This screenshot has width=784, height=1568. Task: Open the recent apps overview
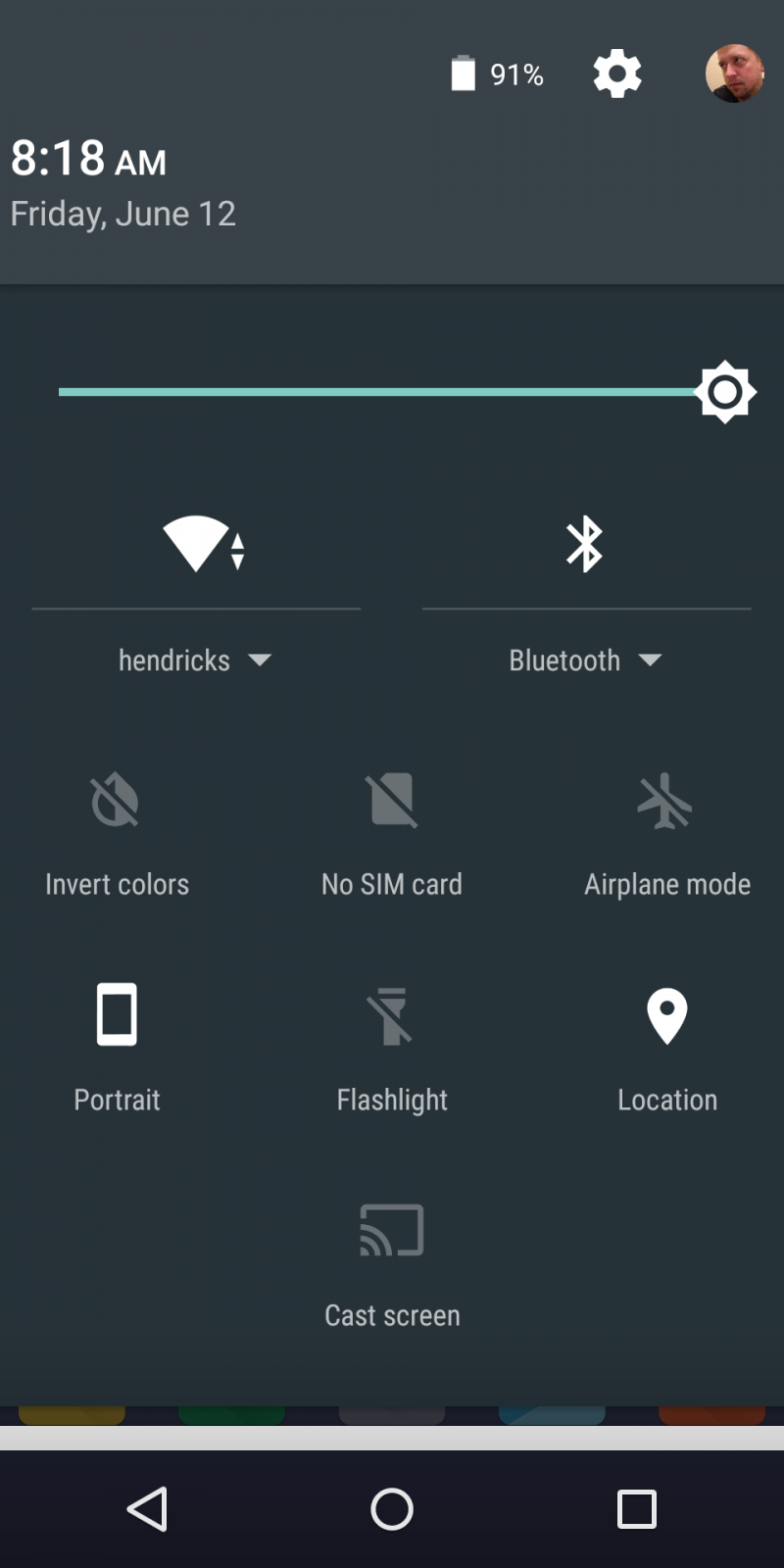pyautogui.click(x=636, y=1509)
